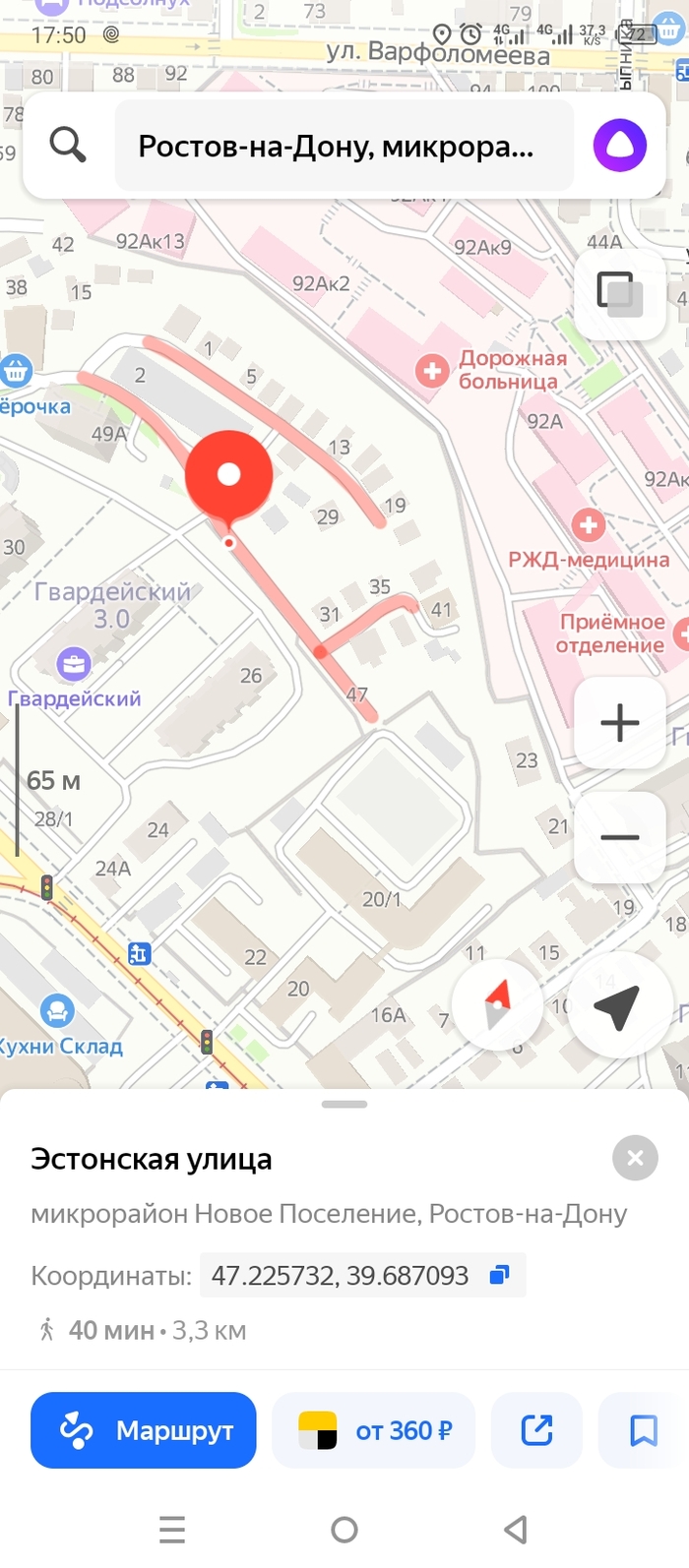
Task: Tap the magnifier search icon
Action: pos(68,145)
